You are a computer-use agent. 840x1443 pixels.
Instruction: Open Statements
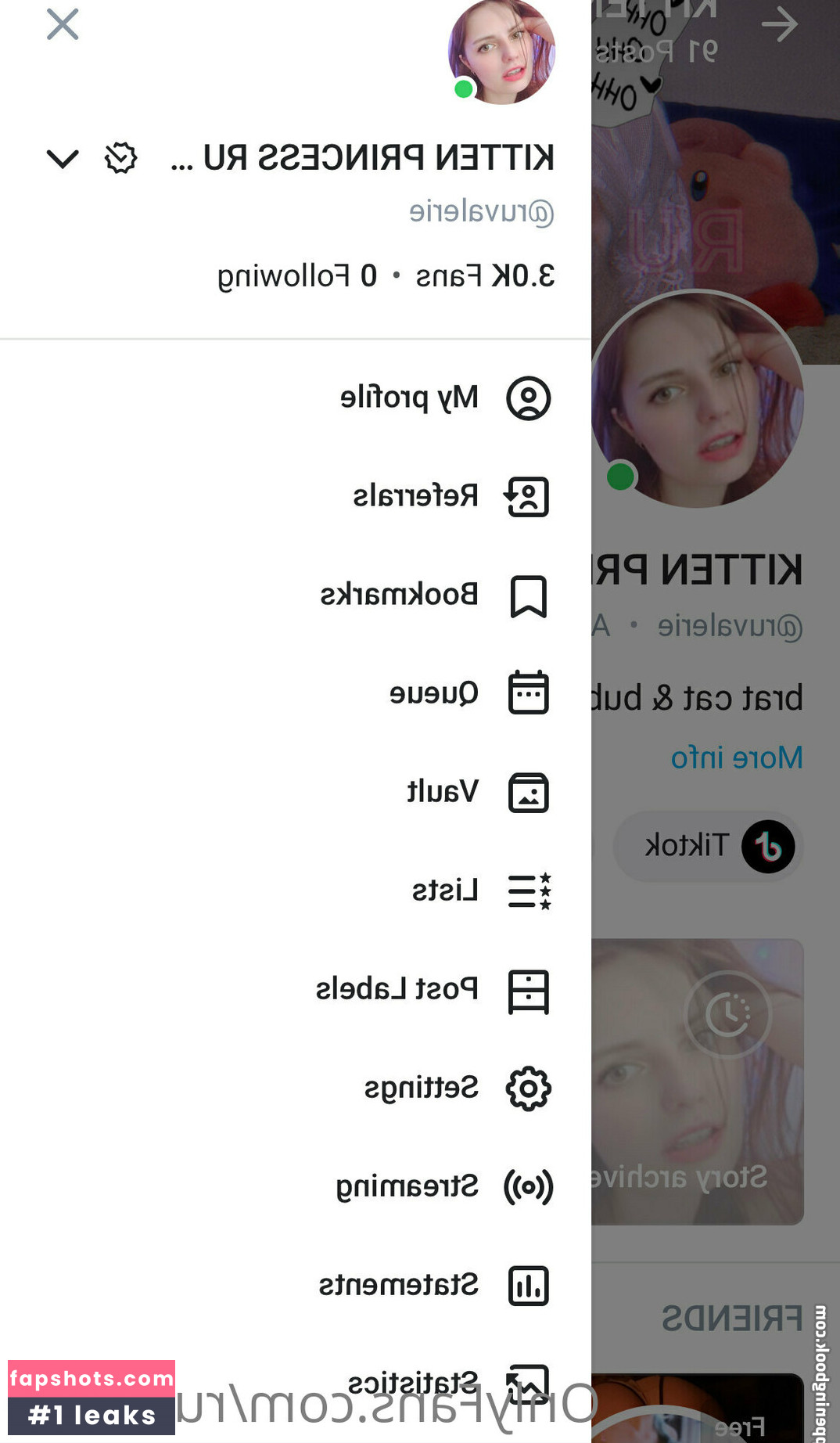296,1286
